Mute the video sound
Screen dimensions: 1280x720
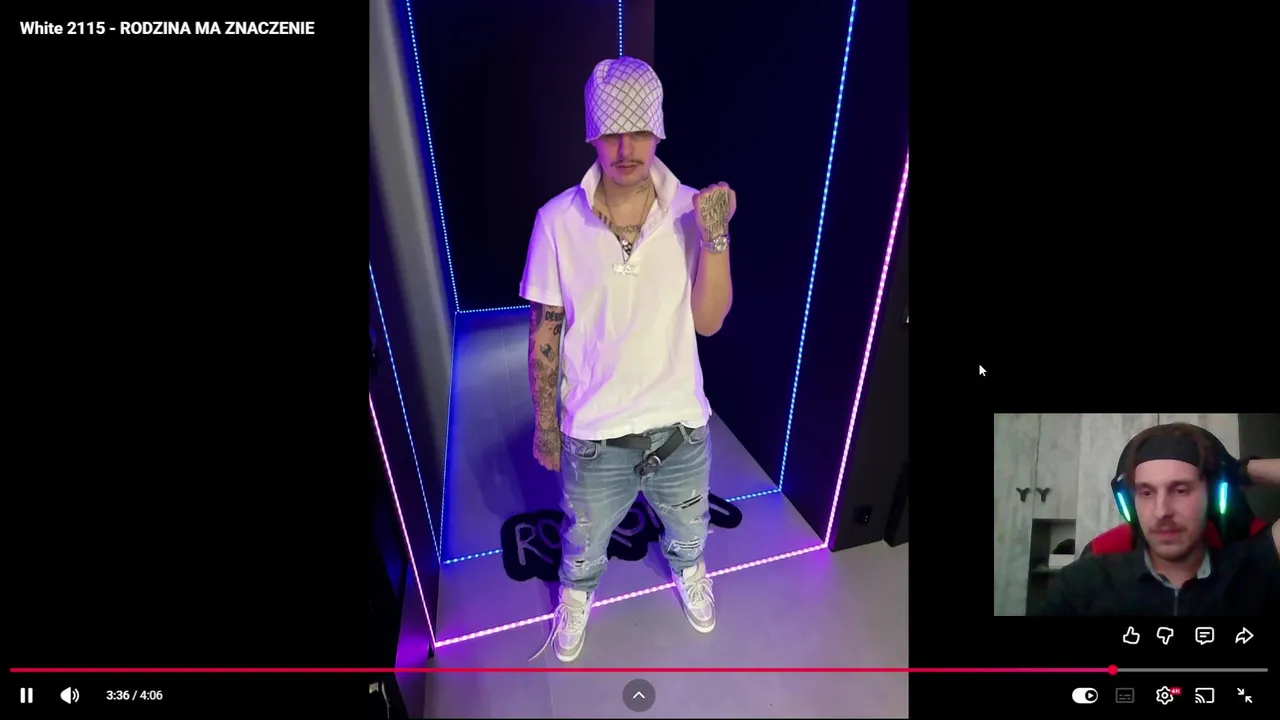click(x=69, y=695)
